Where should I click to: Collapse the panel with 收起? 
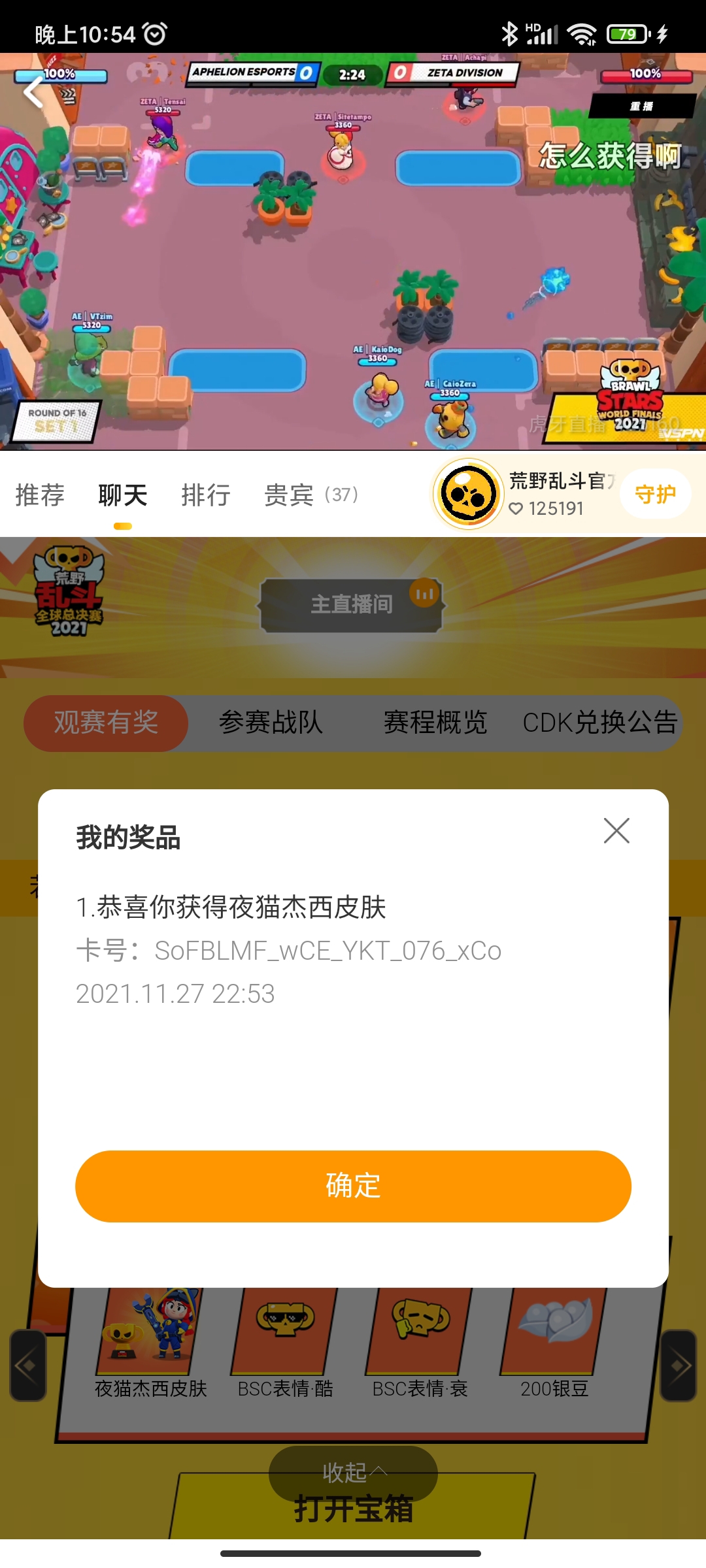click(353, 1473)
